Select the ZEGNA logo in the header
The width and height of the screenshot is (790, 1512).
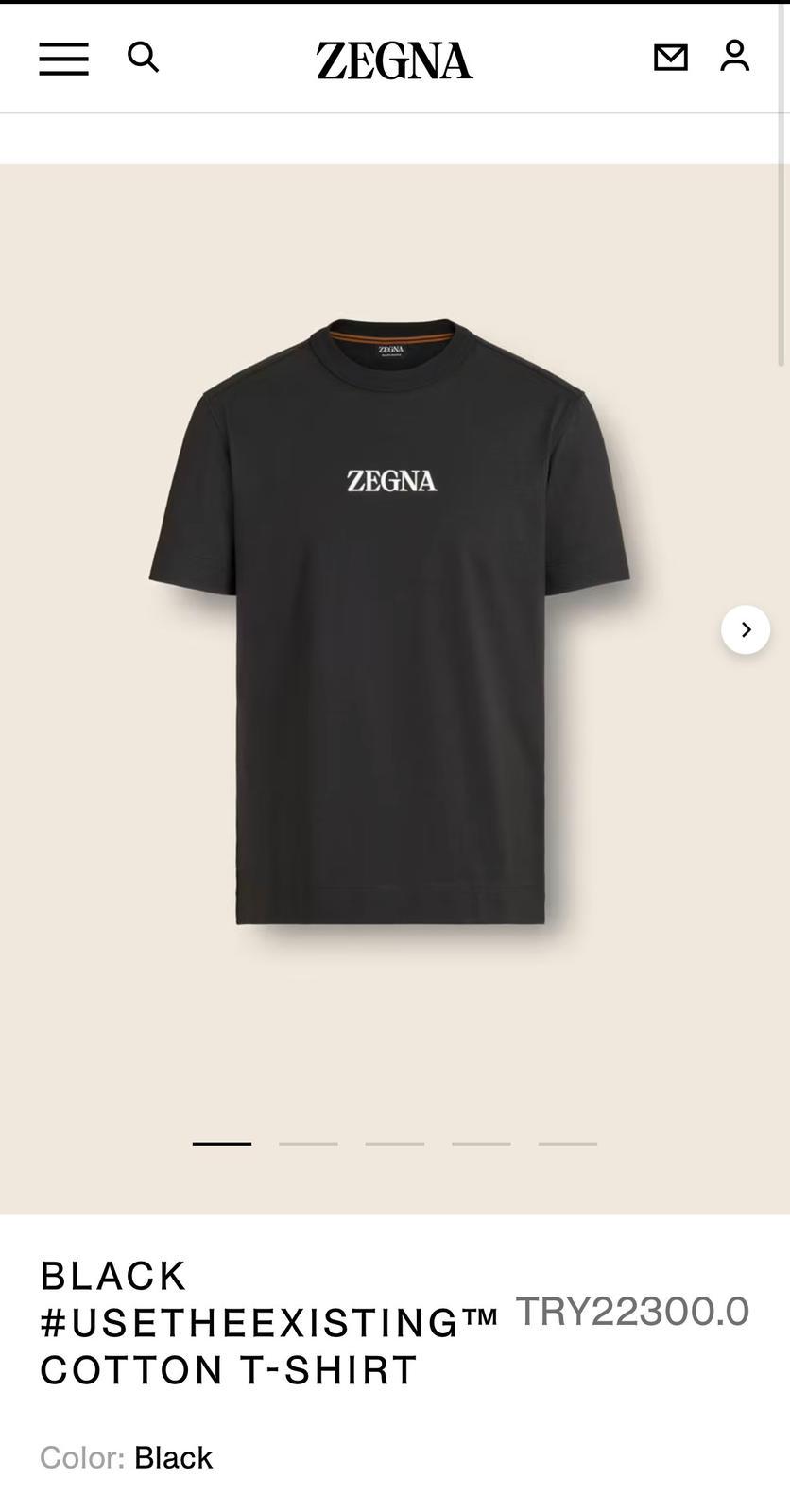394,60
